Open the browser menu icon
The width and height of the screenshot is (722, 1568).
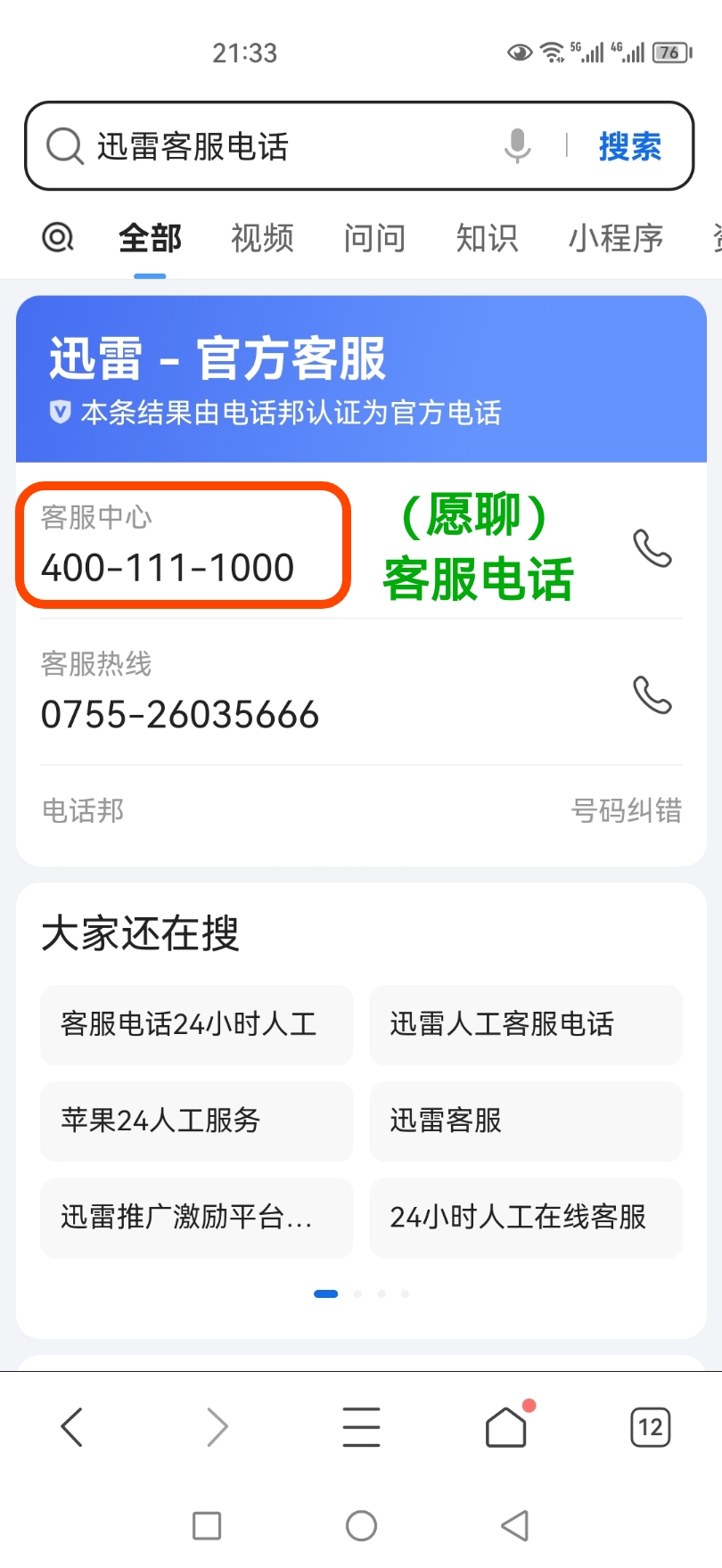point(361,1426)
